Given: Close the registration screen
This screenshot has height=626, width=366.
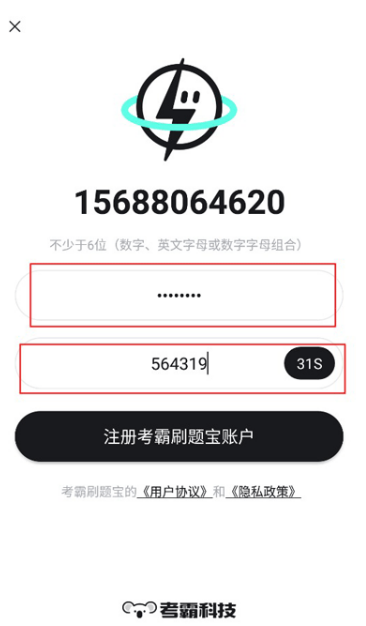Looking at the screenshot, I should tap(15, 27).
